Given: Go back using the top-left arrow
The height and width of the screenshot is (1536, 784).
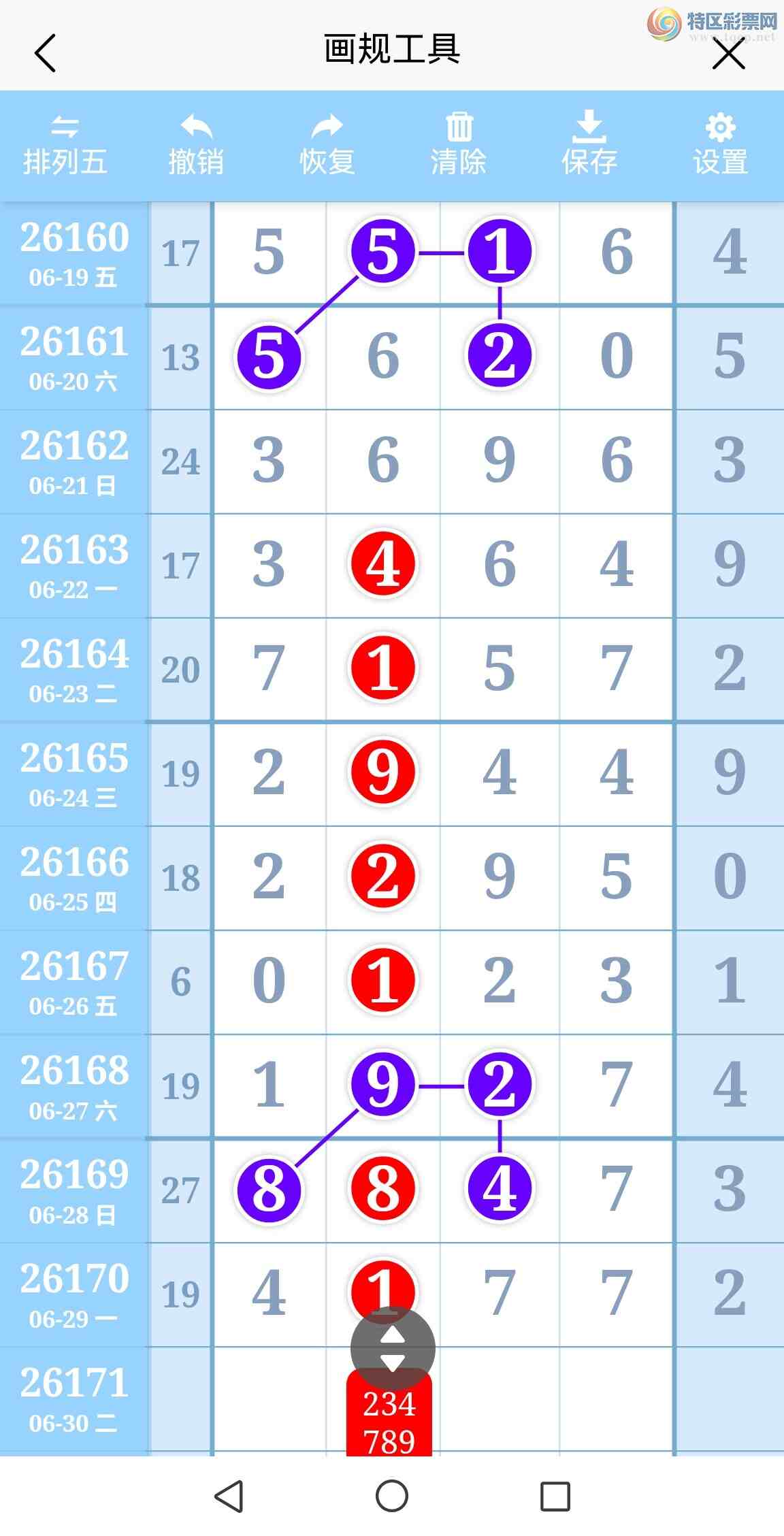Looking at the screenshot, I should coord(45,53).
